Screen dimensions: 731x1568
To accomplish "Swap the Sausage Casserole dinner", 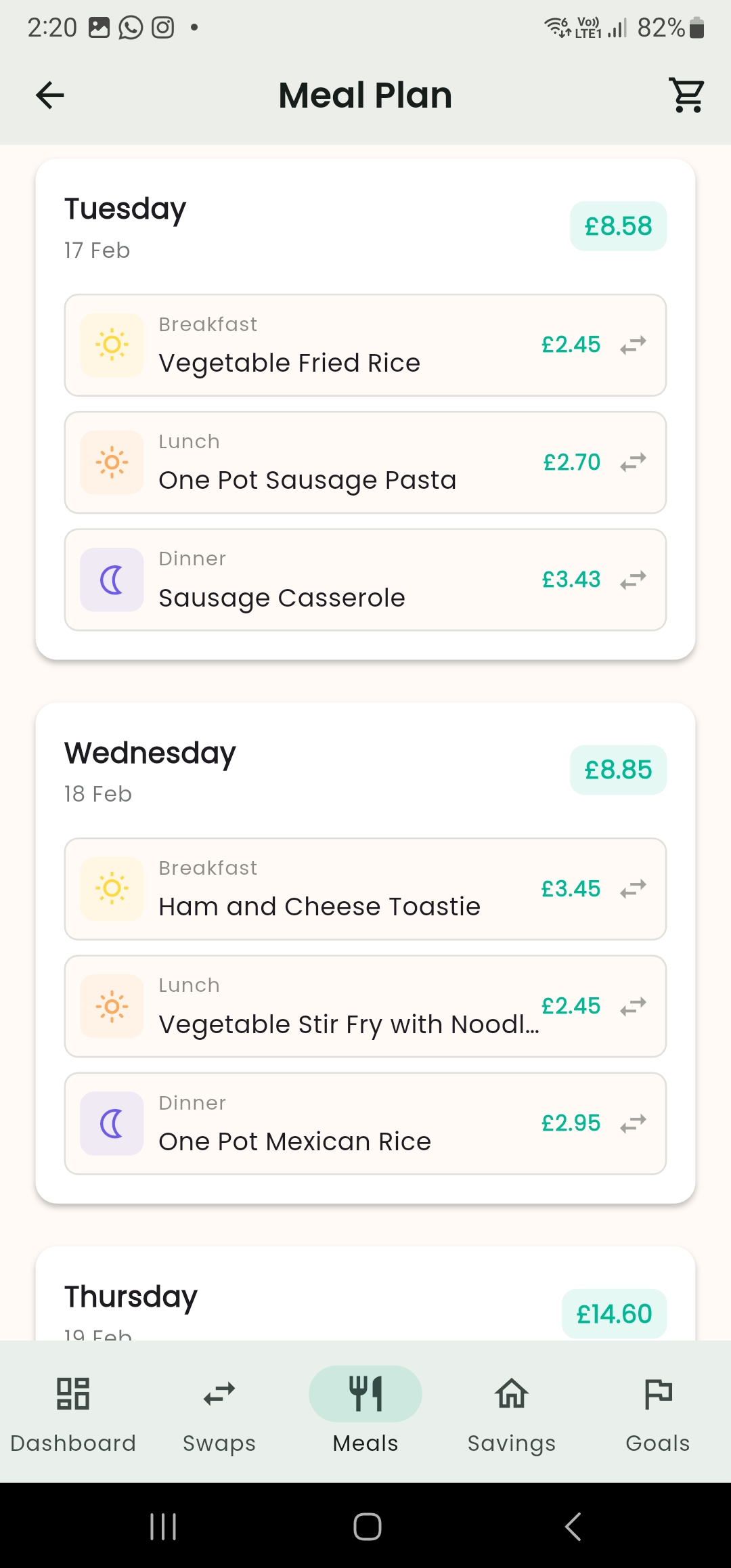I will [x=633, y=580].
